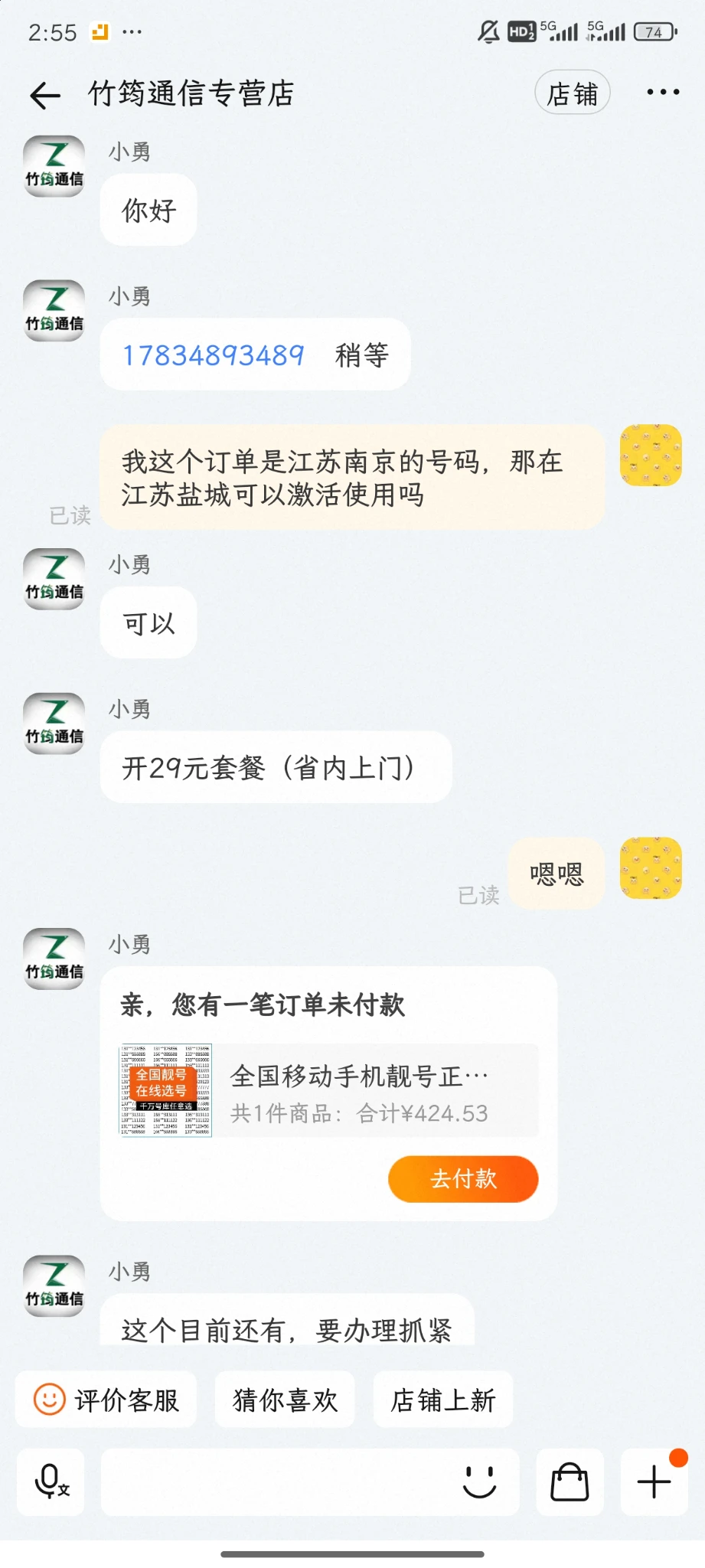Tap the seller avatar beside 你好
The image size is (705, 1568).
pyautogui.click(x=54, y=167)
